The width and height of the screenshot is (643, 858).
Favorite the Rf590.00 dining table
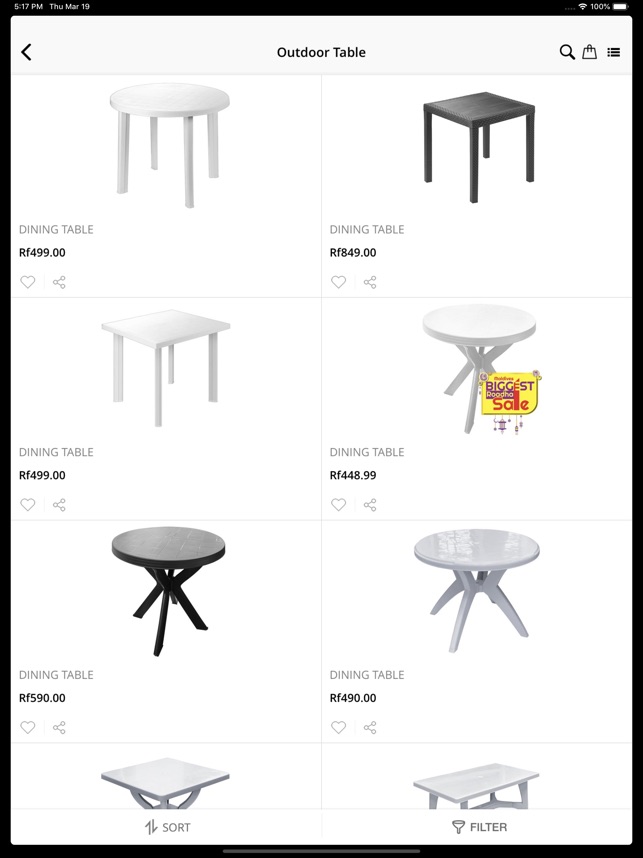pos(28,728)
